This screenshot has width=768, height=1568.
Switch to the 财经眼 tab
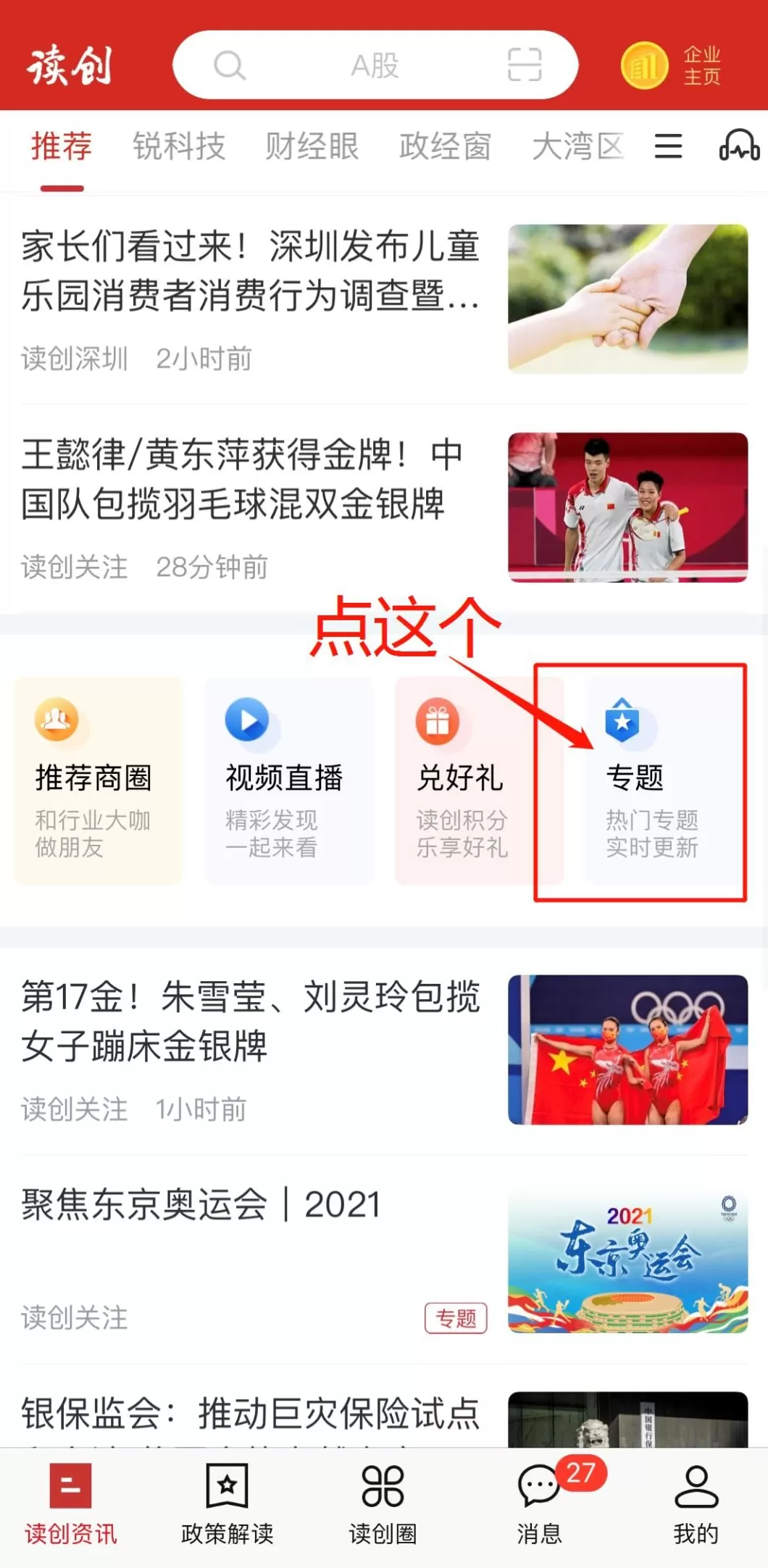tap(312, 146)
